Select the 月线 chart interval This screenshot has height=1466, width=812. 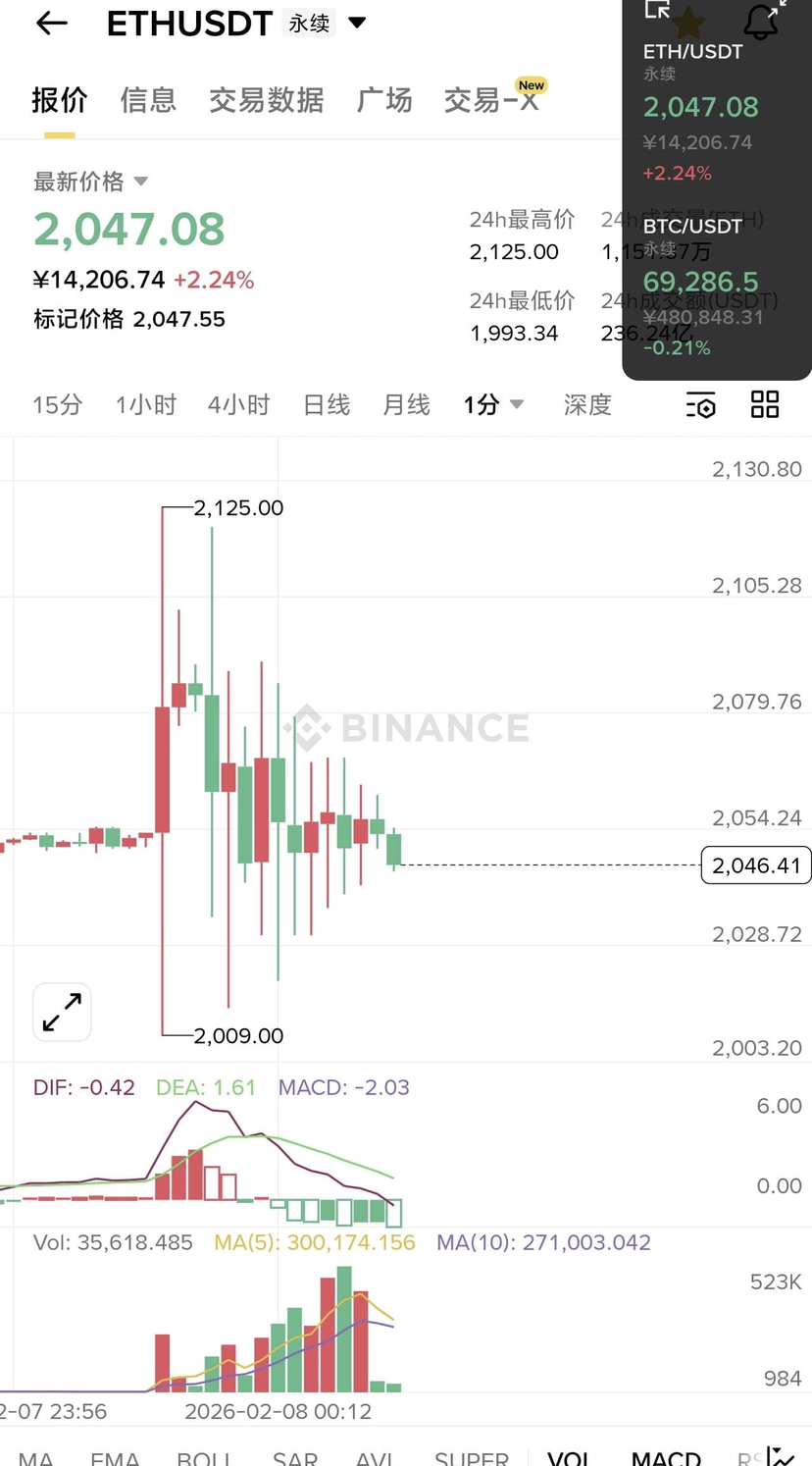pyautogui.click(x=406, y=404)
